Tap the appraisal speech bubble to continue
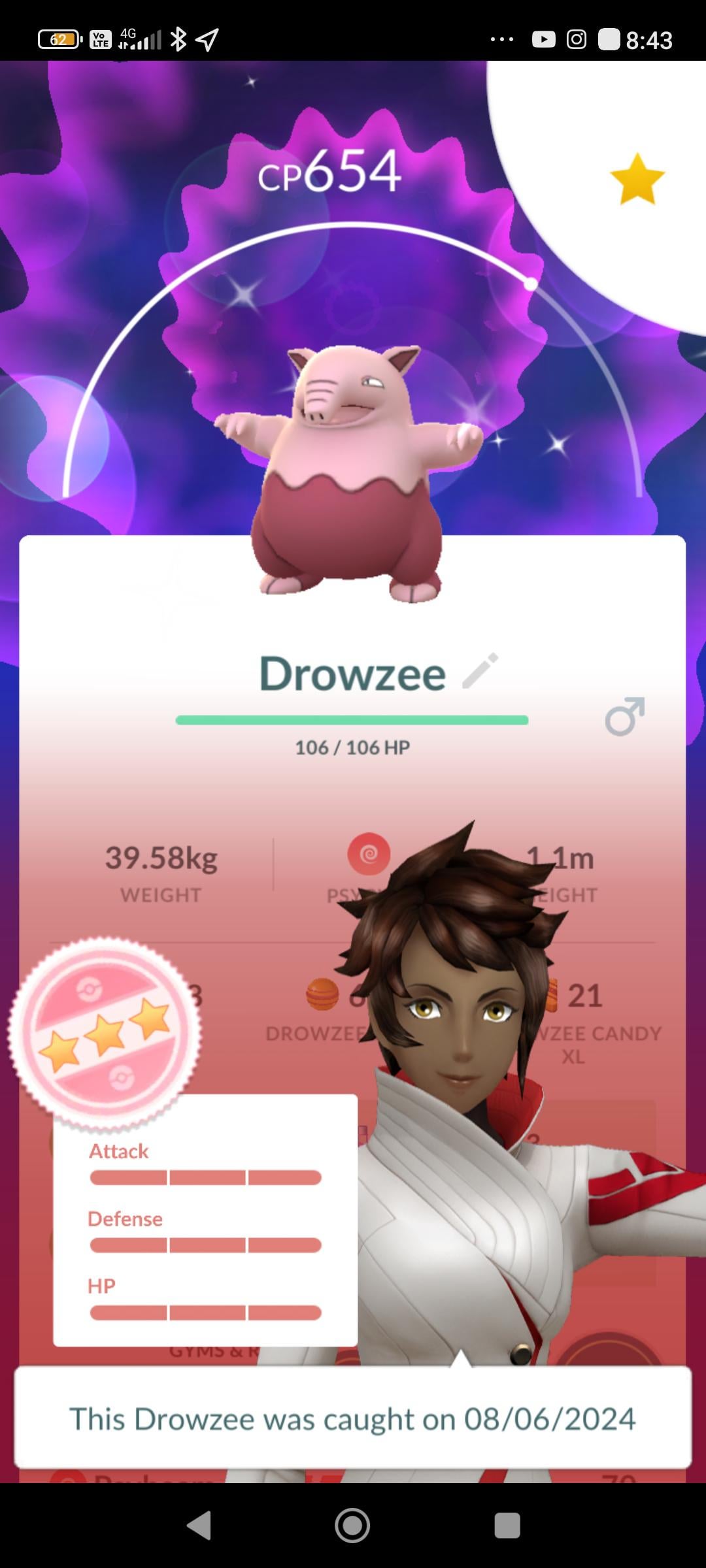This screenshot has width=706, height=1568. point(353,1419)
